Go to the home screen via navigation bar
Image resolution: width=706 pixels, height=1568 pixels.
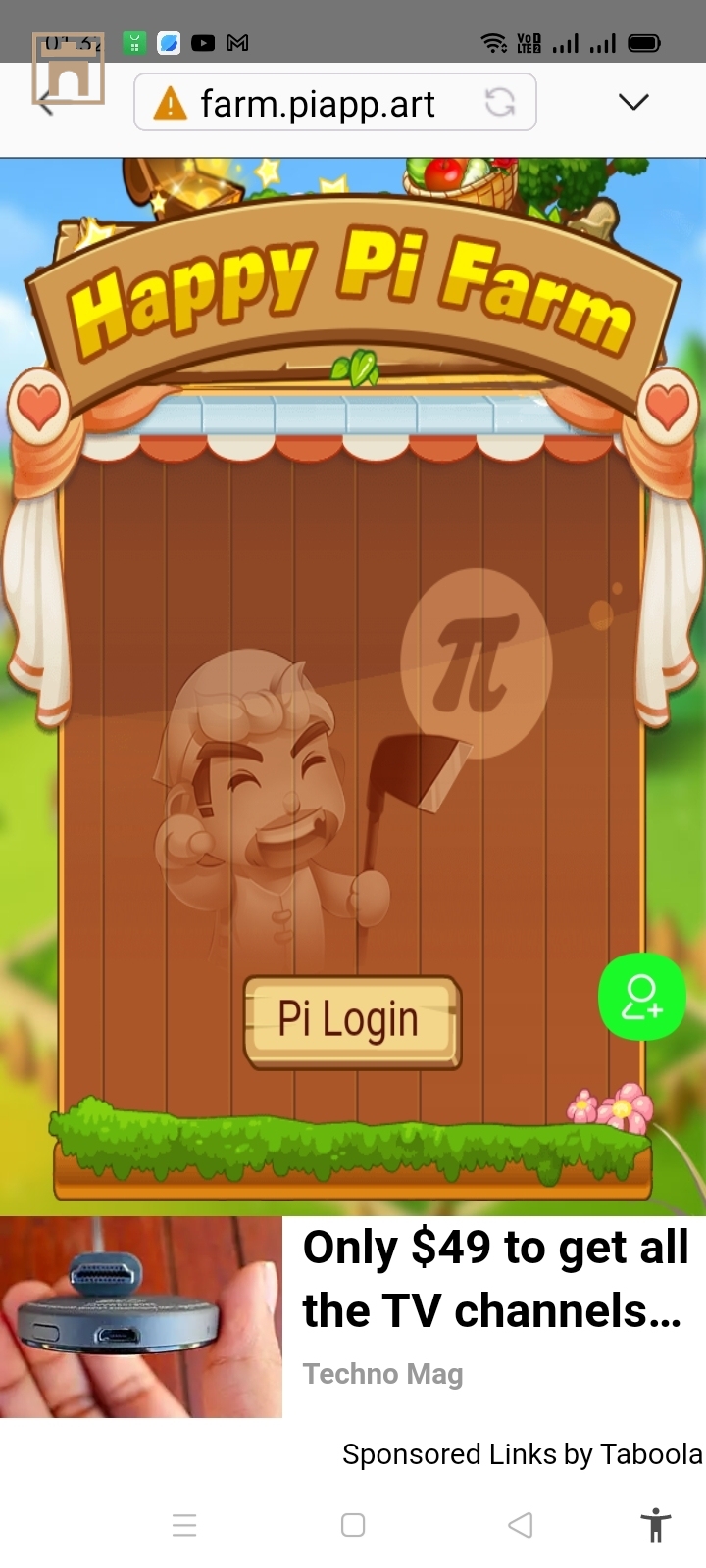[x=353, y=1525]
